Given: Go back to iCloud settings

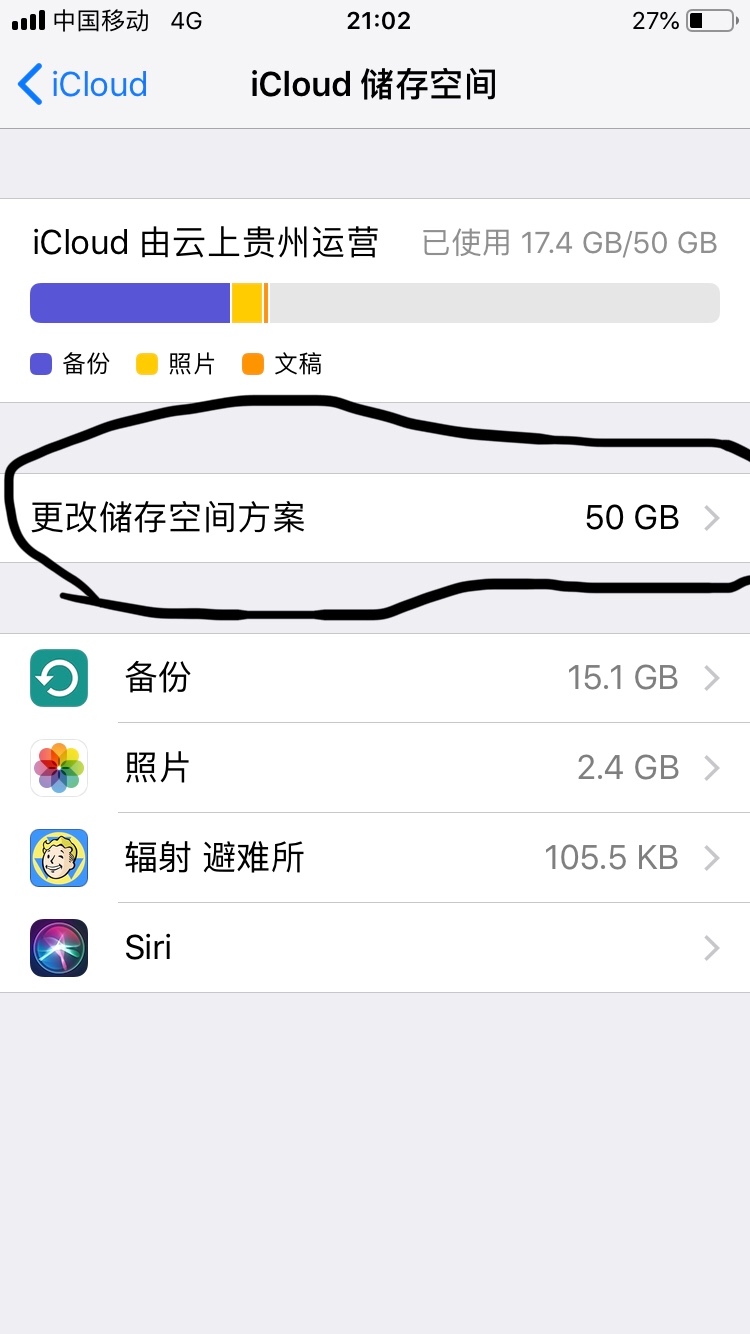Looking at the screenshot, I should click(x=80, y=85).
